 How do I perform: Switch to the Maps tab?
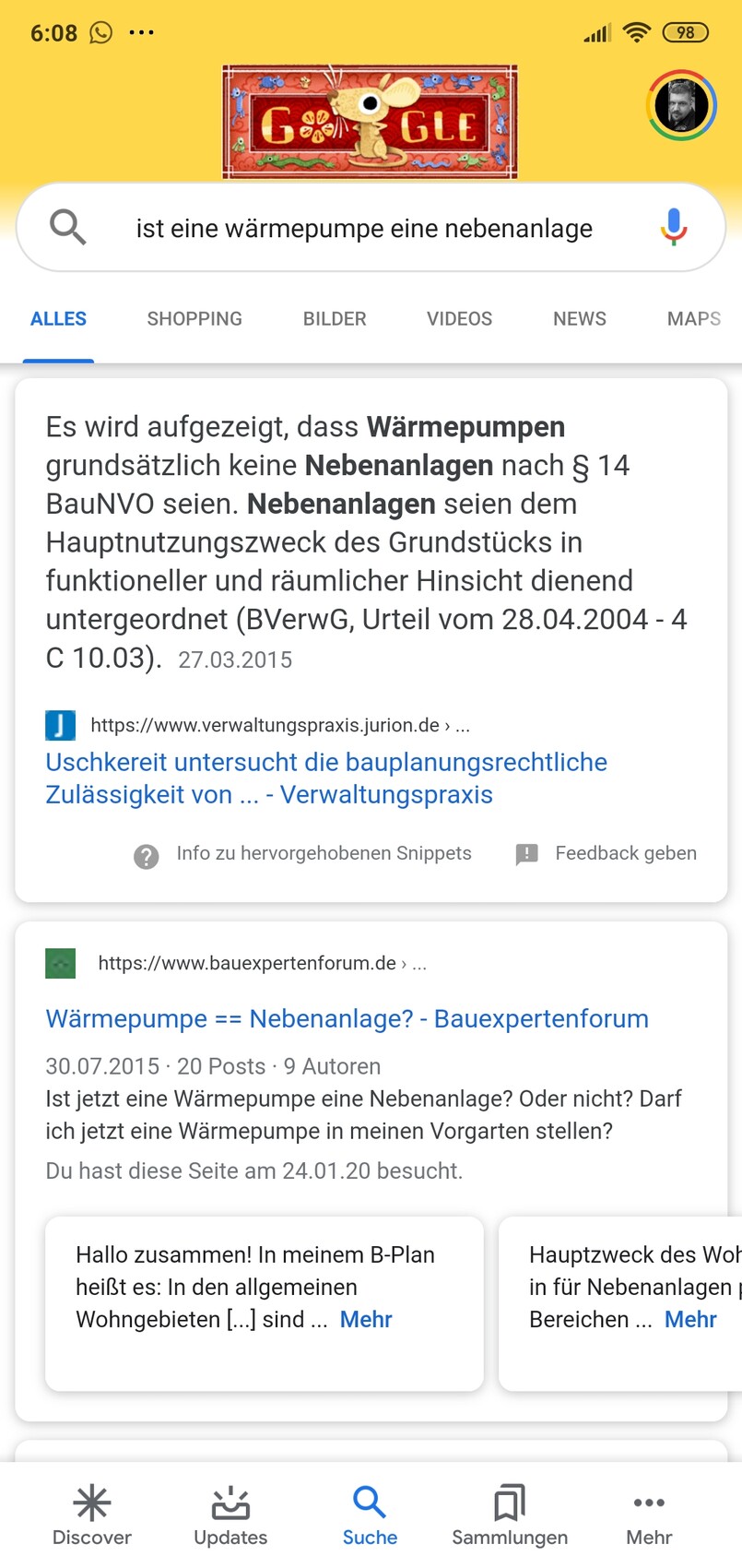click(x=693, y=319)
